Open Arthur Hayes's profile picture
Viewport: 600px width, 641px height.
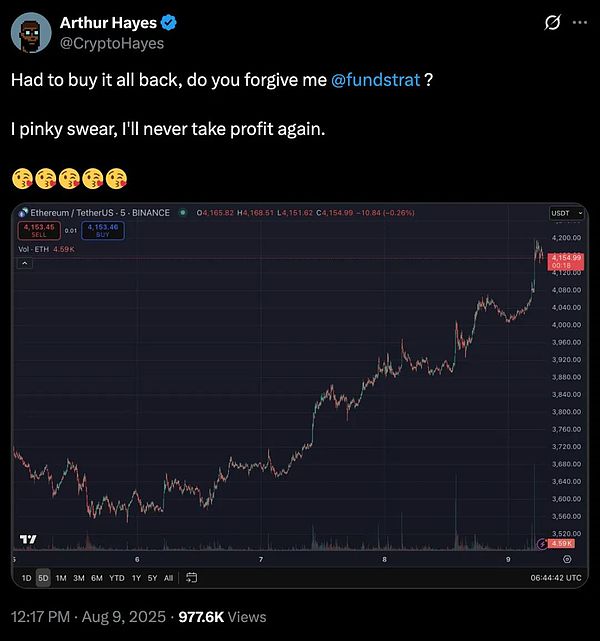point(31,32)
